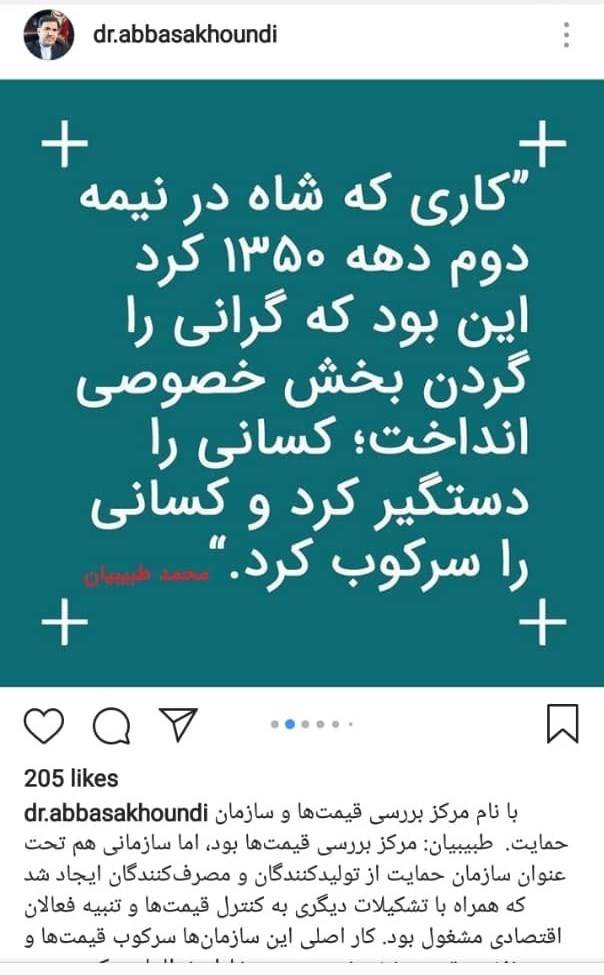
Task: Open comments on this post
Action: (x=111, y=724)
